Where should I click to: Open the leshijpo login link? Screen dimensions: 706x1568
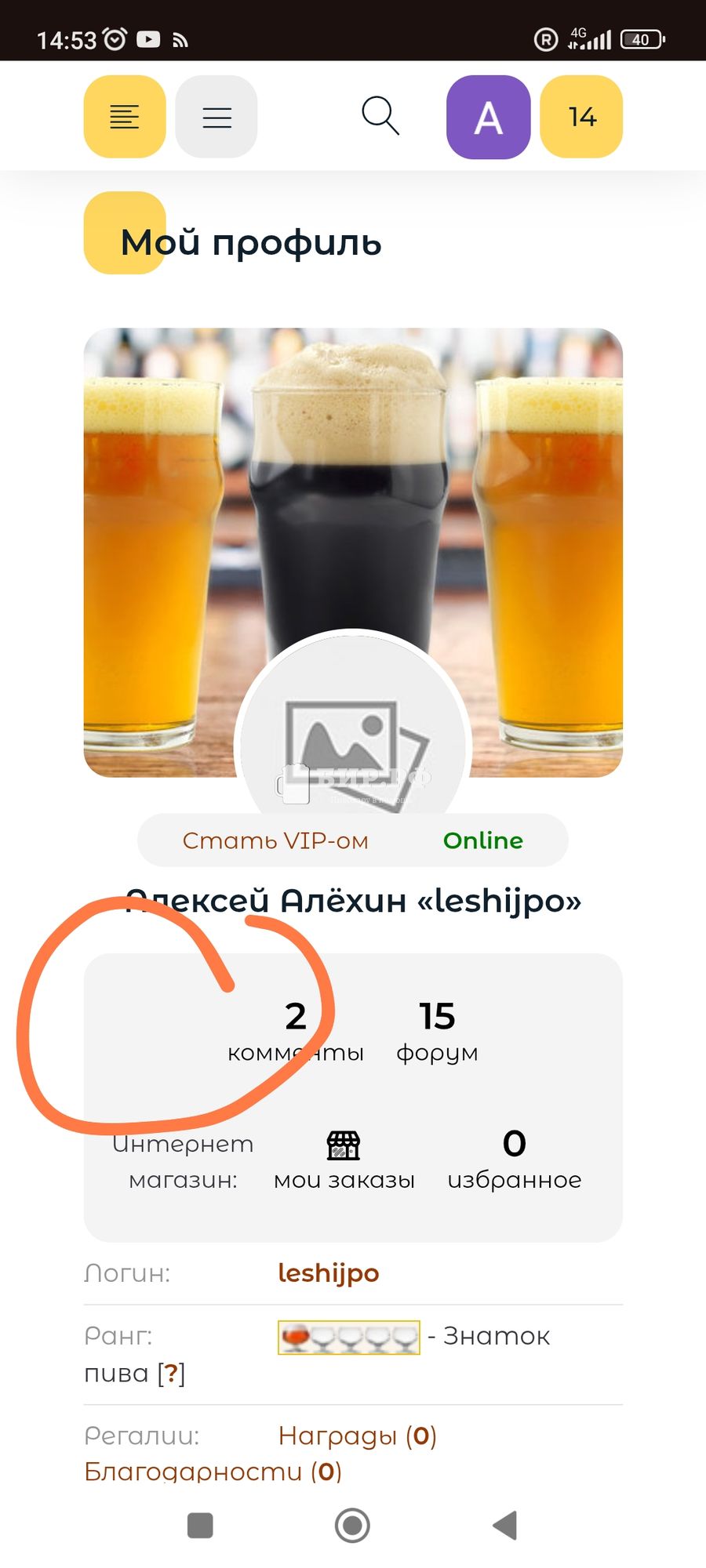(x=328, y=1273)
